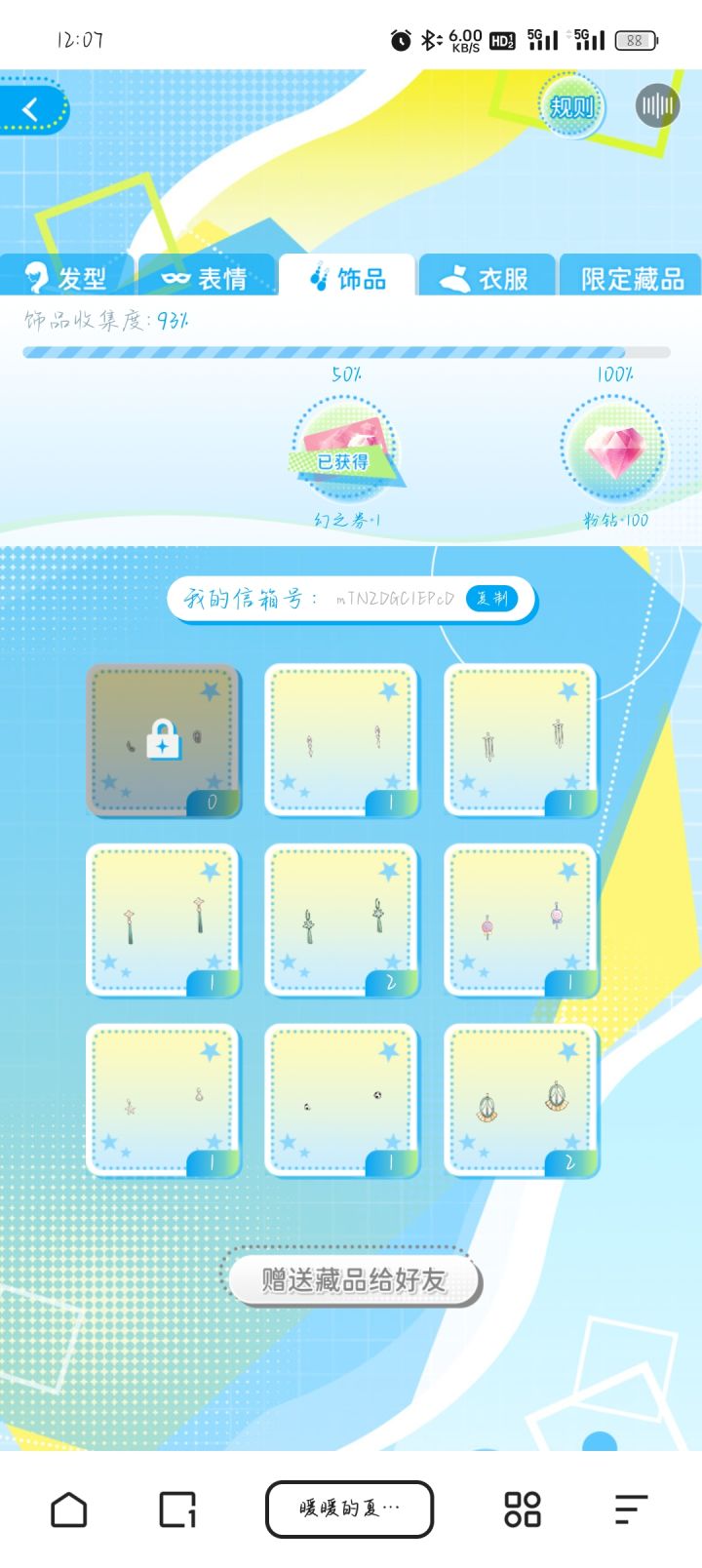
Task: Tap the 暖暖的夏 pill in the navigation bar
Action: pyautogui.click(x=351, y=1509)
